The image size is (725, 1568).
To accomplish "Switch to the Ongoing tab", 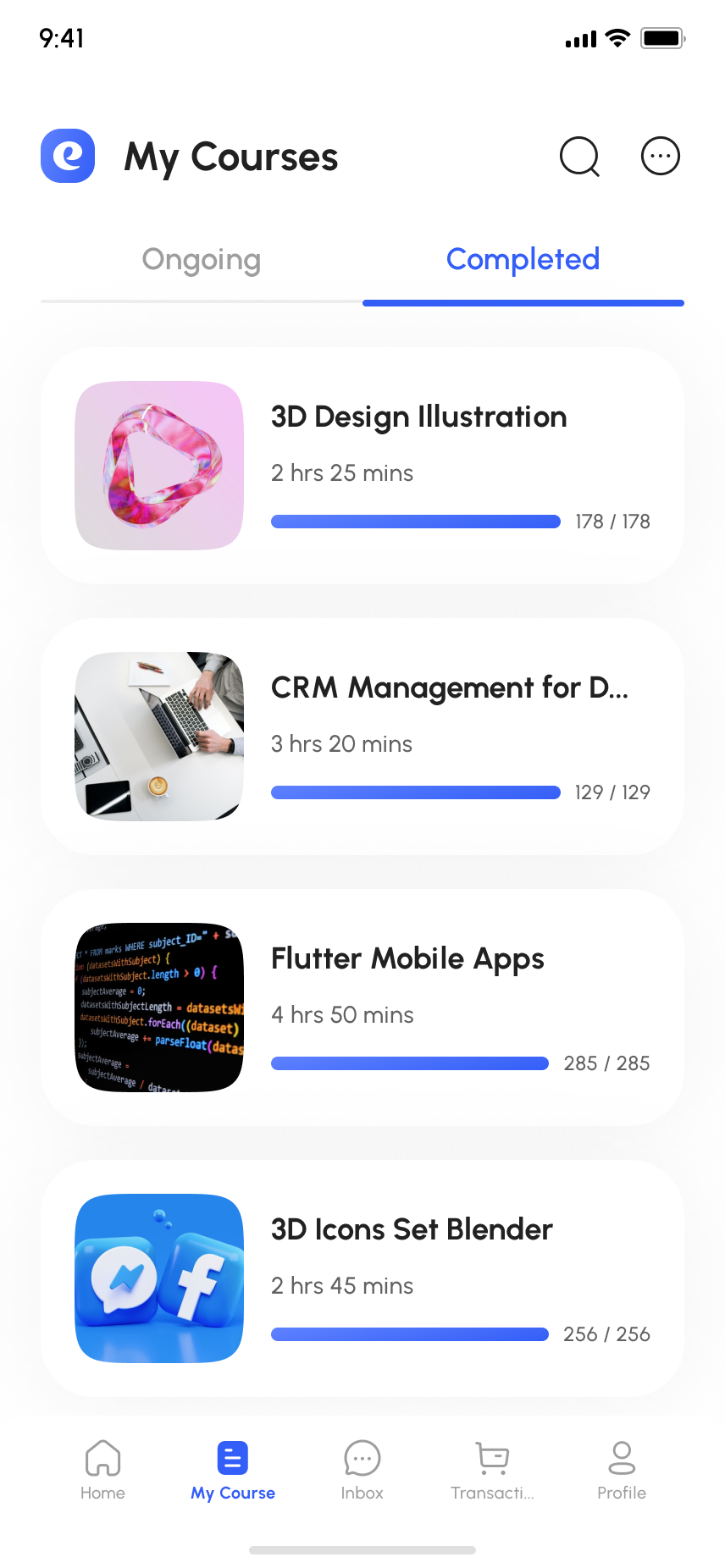I will point(202,260).
